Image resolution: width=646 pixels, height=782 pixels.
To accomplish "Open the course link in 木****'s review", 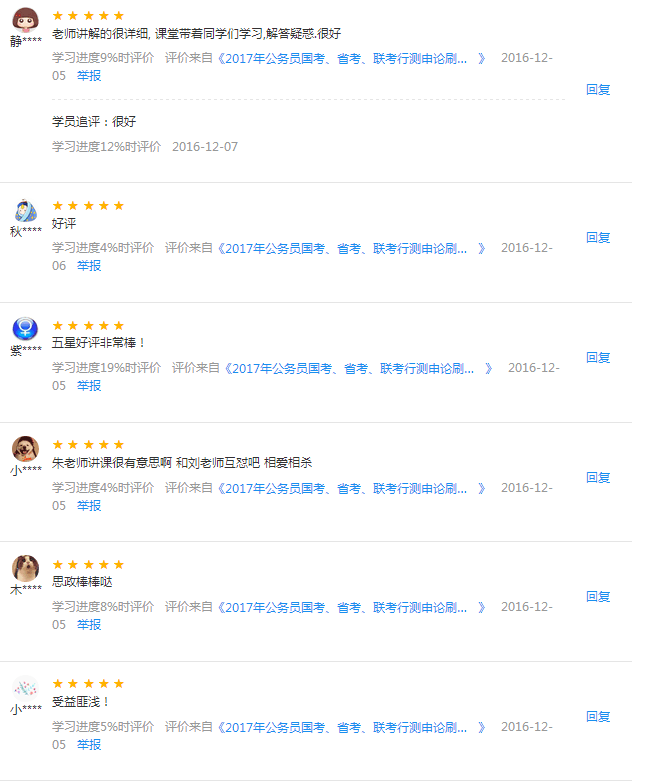I will point(350,607).
